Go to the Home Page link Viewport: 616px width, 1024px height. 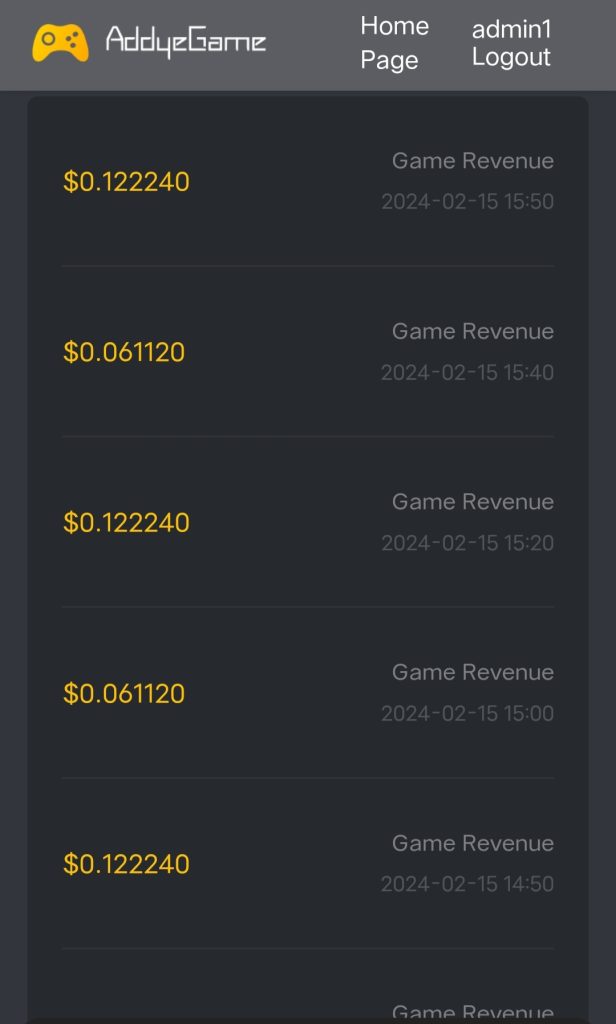(x=394, y=43)
